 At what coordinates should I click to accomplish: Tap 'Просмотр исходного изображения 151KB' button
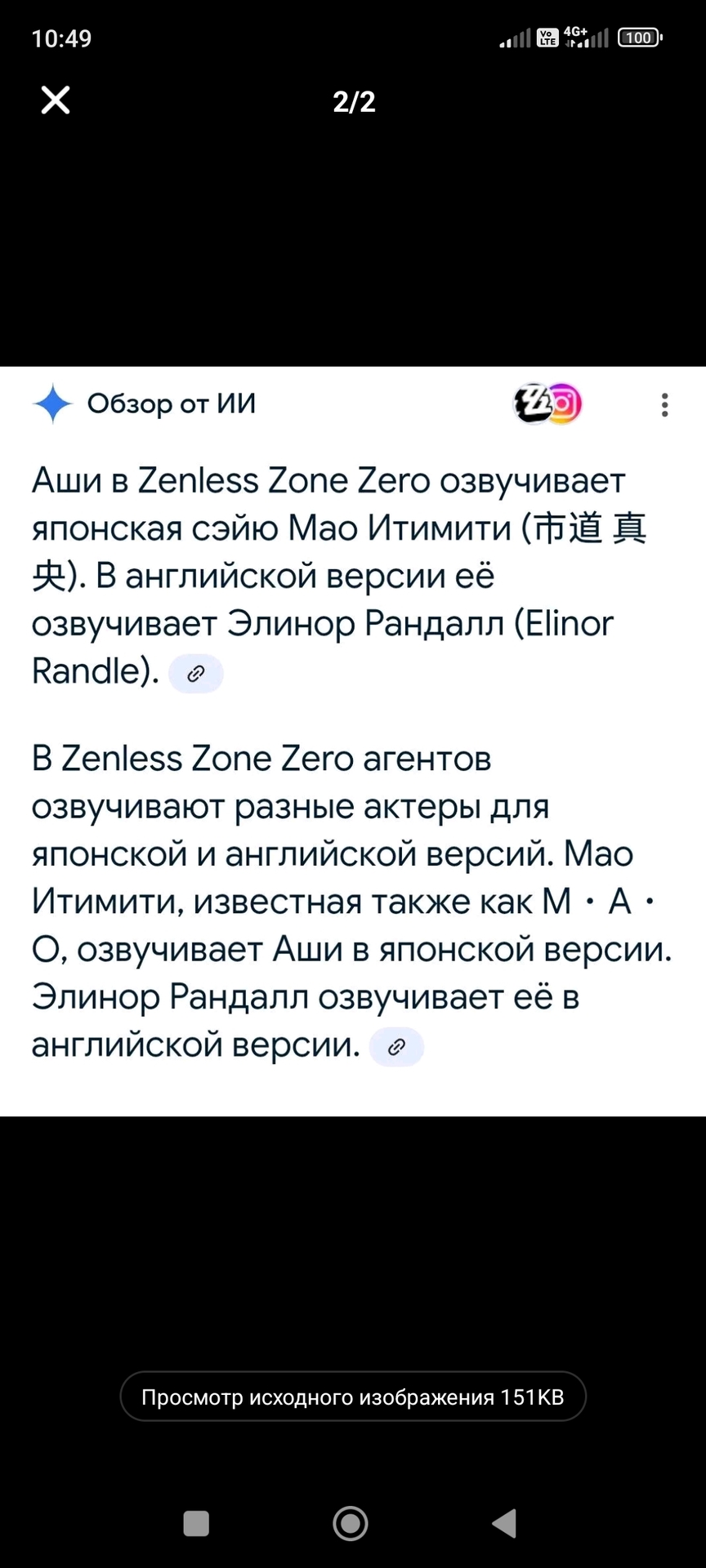[353, 1397]
